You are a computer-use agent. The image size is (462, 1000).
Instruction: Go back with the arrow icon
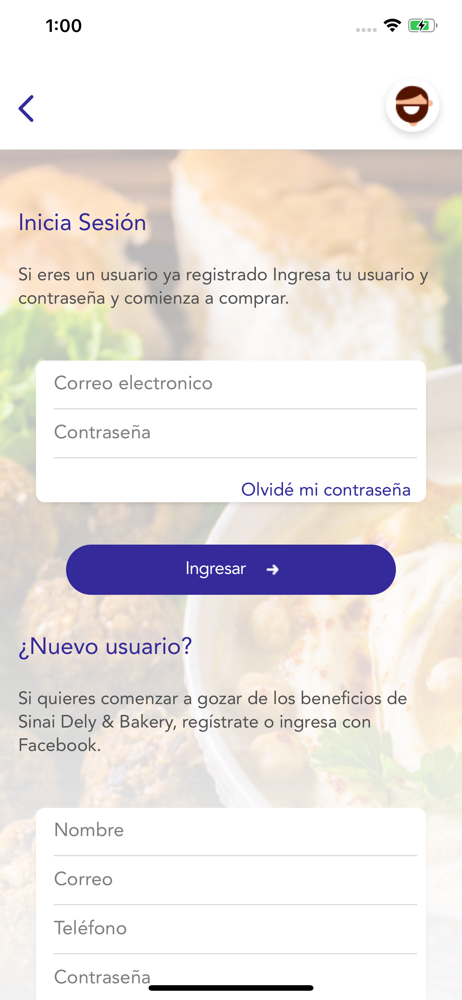point(26,108)
